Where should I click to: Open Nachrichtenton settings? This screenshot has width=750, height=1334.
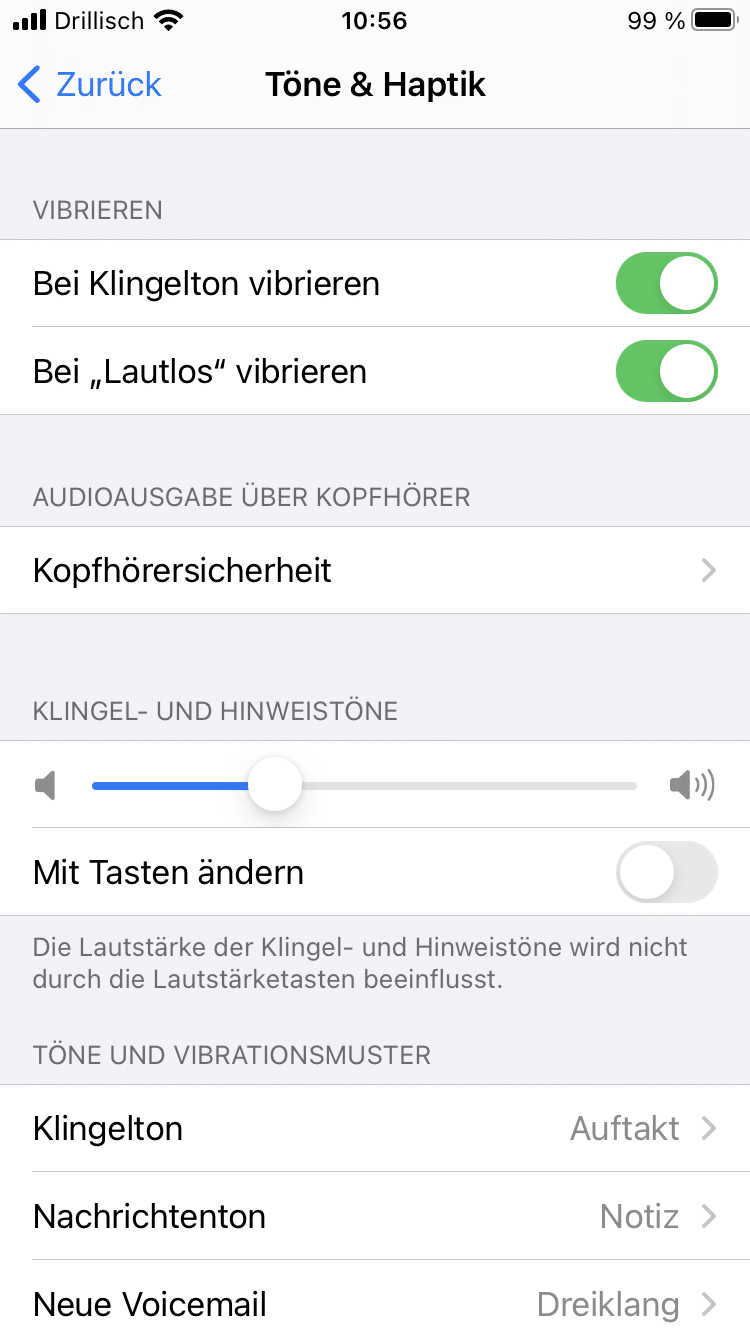(x=375, y=1217)
